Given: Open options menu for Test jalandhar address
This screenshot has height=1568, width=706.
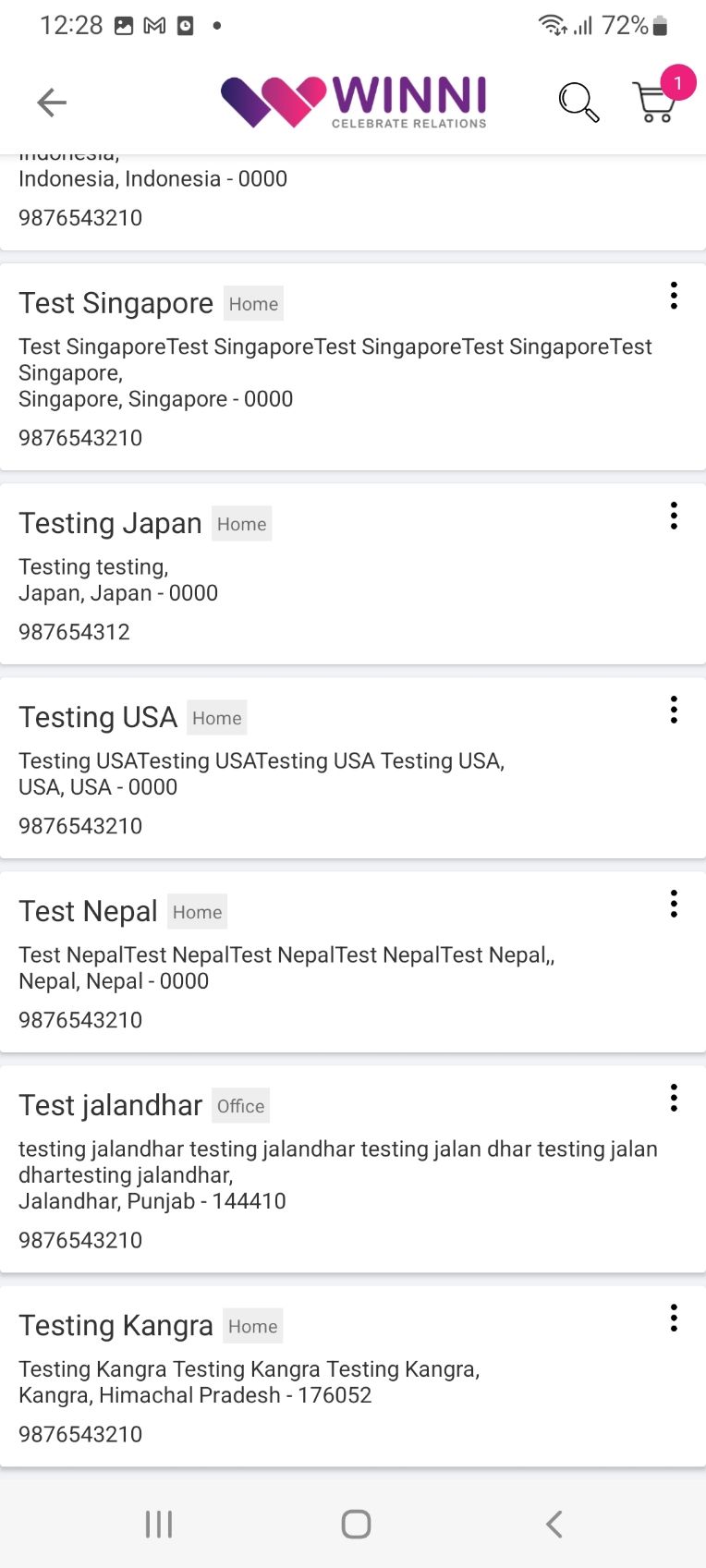Looking at the screenshot, I should [x=674, y=1098].
